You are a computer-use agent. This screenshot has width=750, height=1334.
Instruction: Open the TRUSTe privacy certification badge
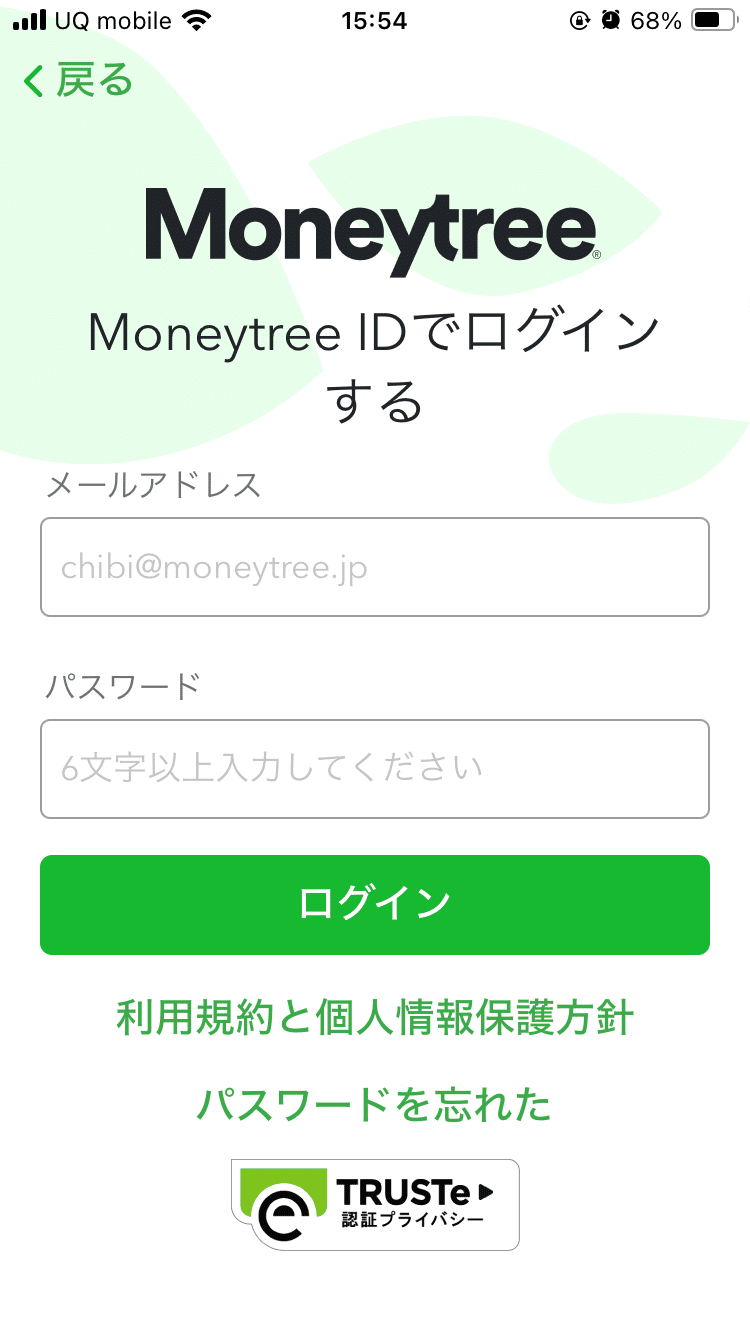375,1204
